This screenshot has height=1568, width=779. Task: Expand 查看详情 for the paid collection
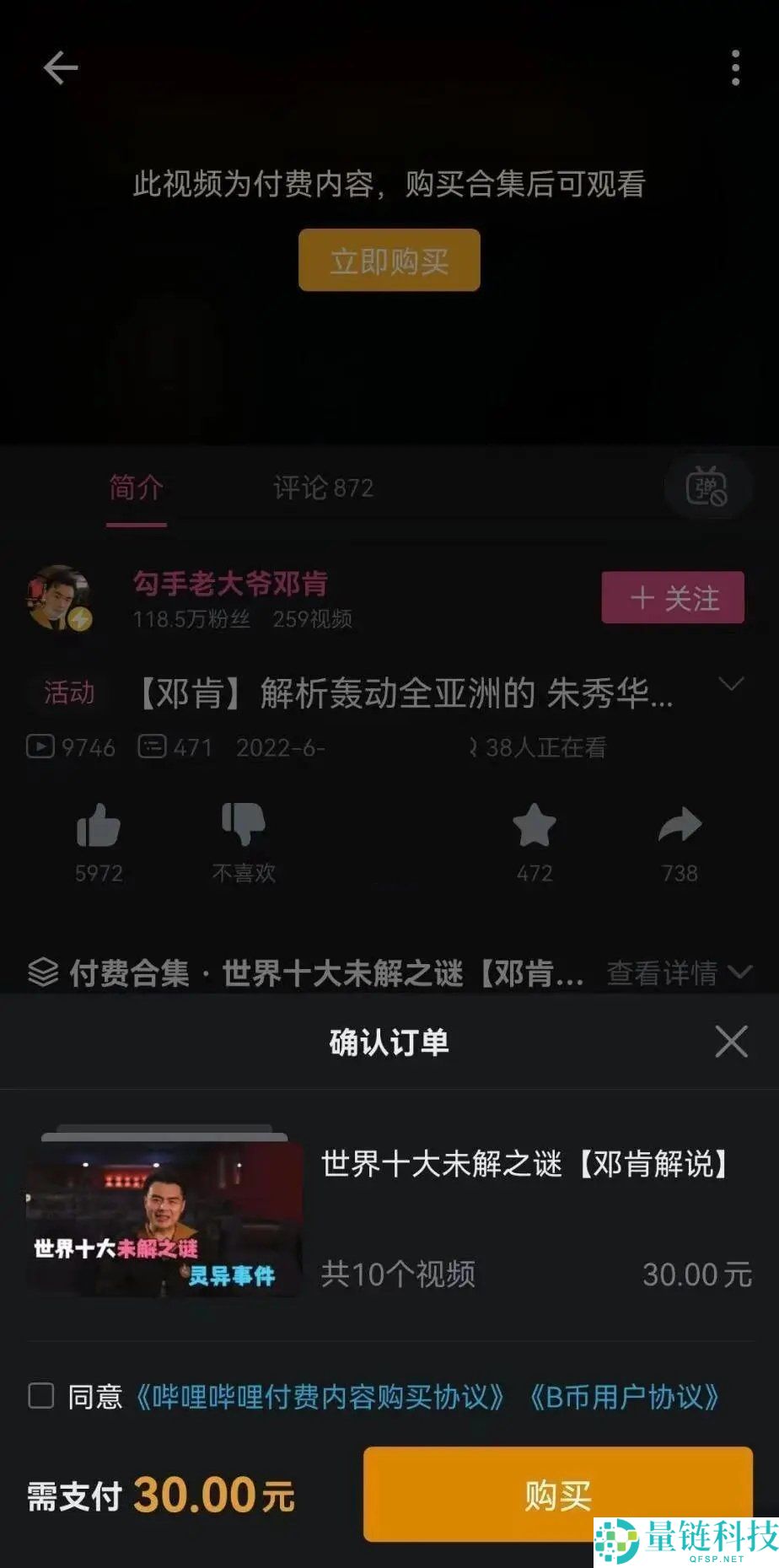679,973
